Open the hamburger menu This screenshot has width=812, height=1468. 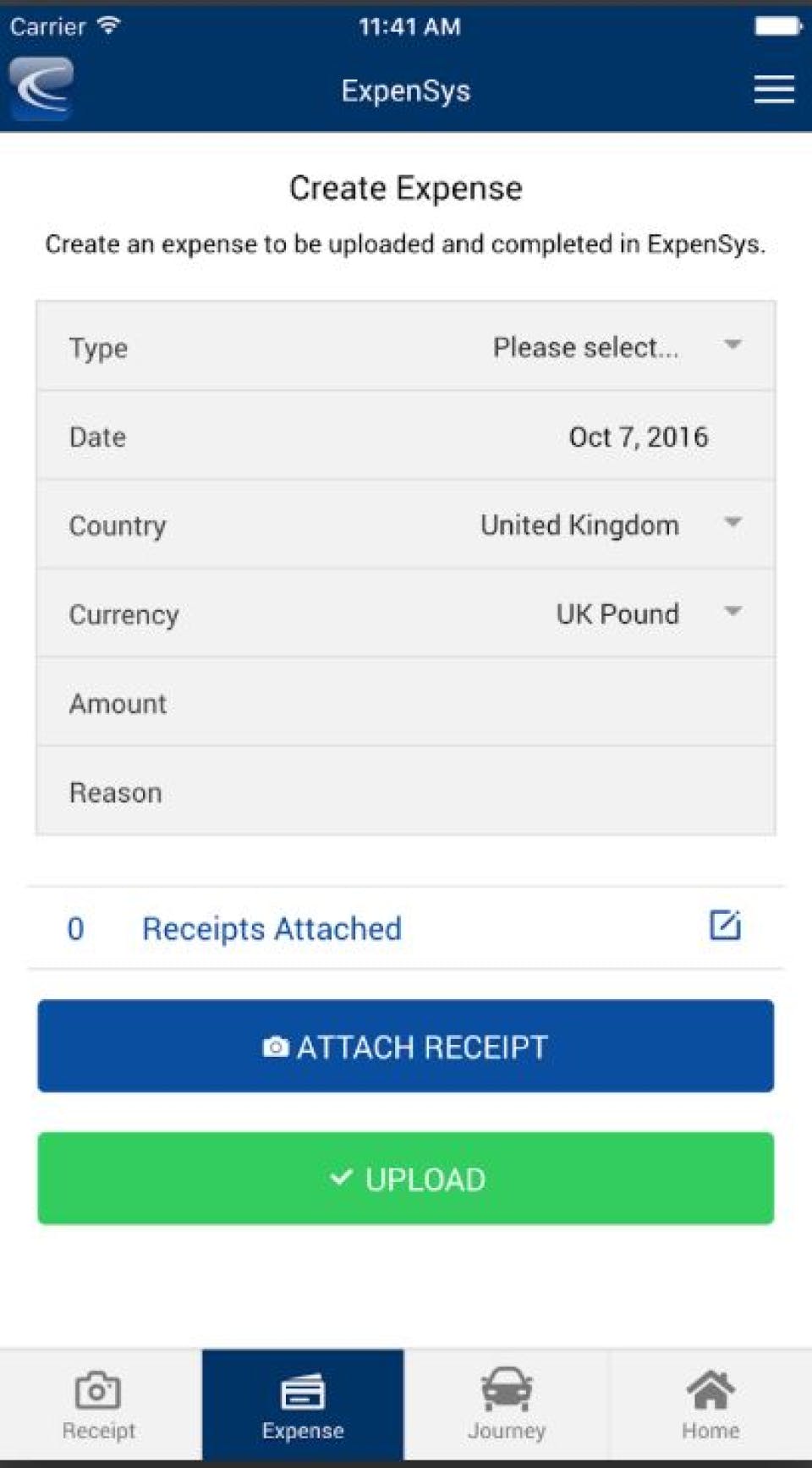point(773,90)
